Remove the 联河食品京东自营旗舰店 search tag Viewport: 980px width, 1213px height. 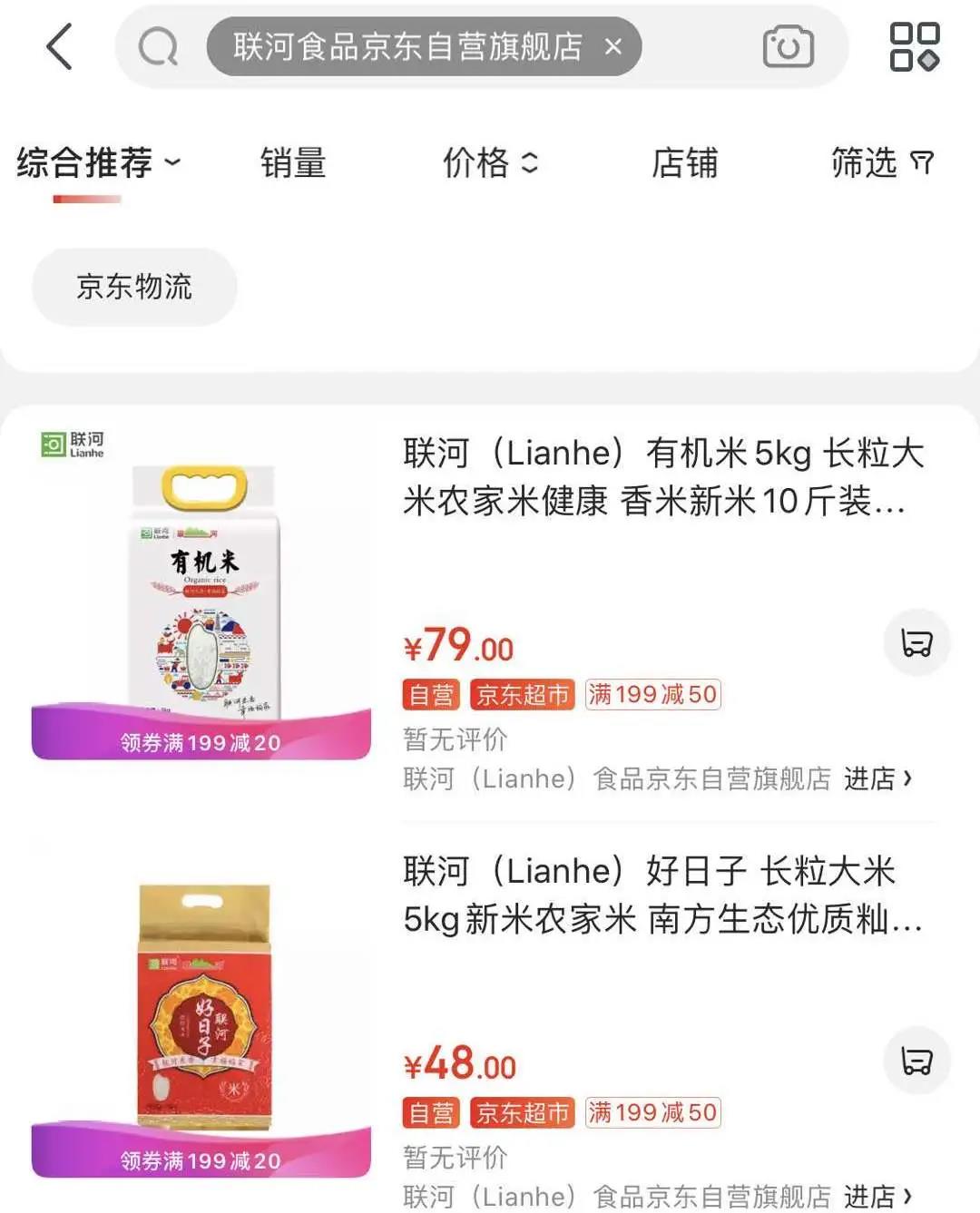point(613,46)
